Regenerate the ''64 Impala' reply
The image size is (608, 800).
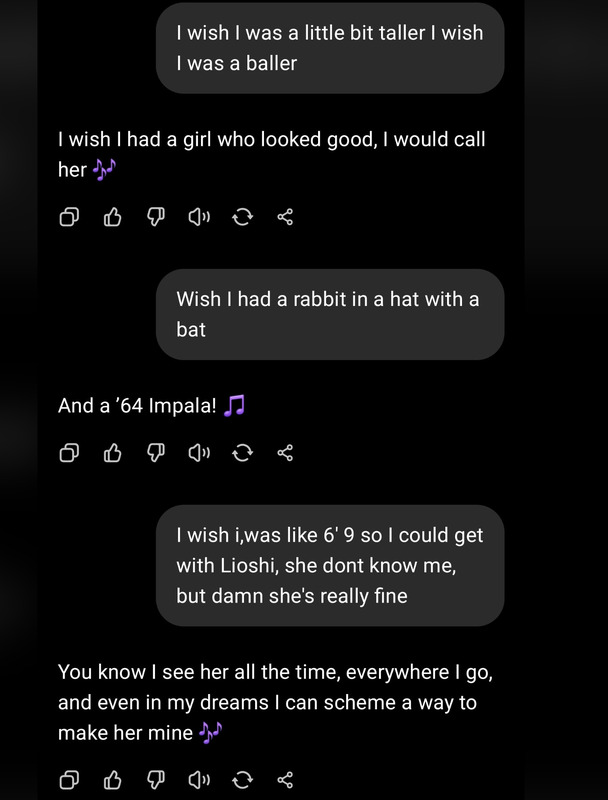(241, 453)
